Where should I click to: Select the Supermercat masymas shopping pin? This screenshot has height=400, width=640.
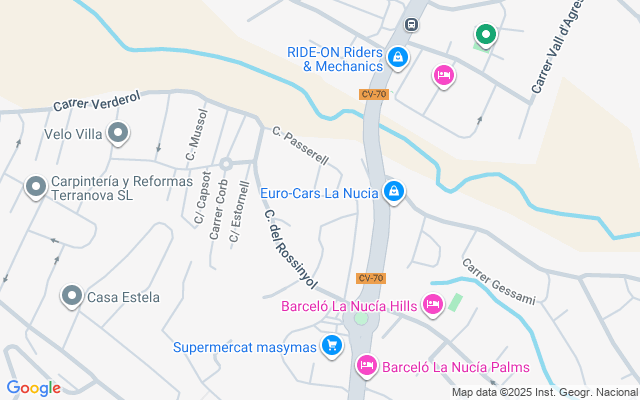click(332, 347)
